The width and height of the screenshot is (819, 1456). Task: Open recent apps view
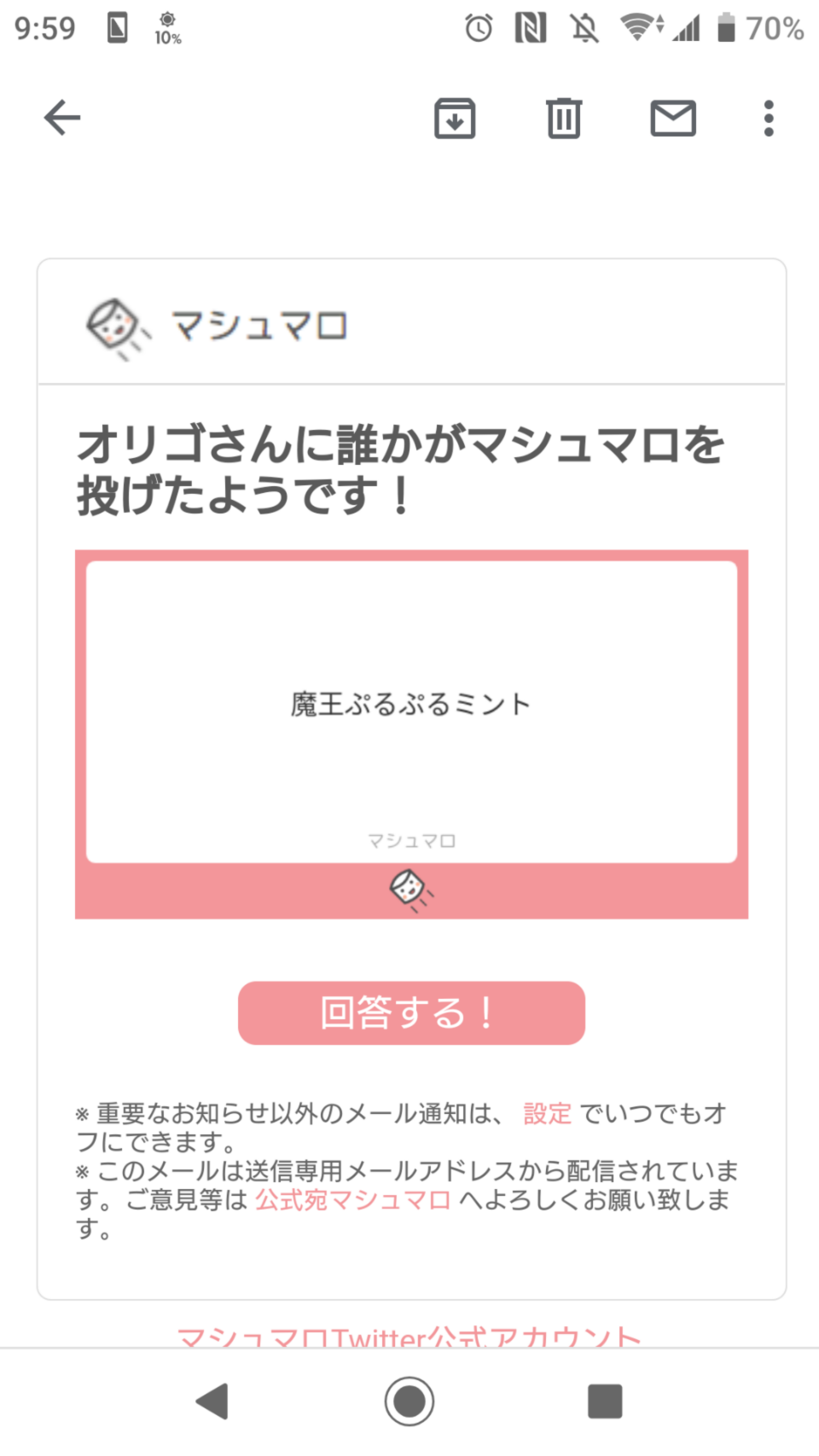point(605,1401)
